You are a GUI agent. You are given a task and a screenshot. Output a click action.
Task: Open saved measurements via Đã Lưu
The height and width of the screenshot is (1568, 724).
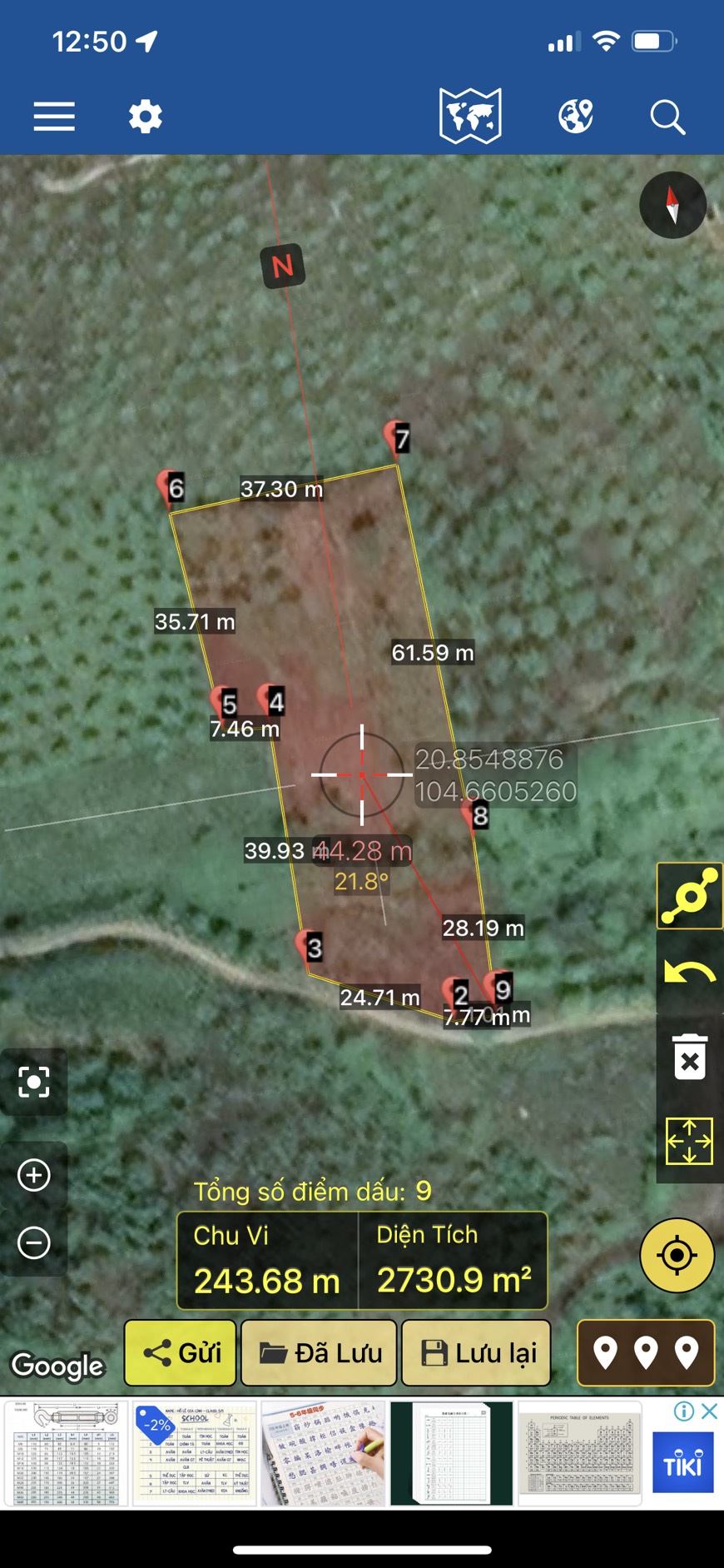(x=319, y=1352)
